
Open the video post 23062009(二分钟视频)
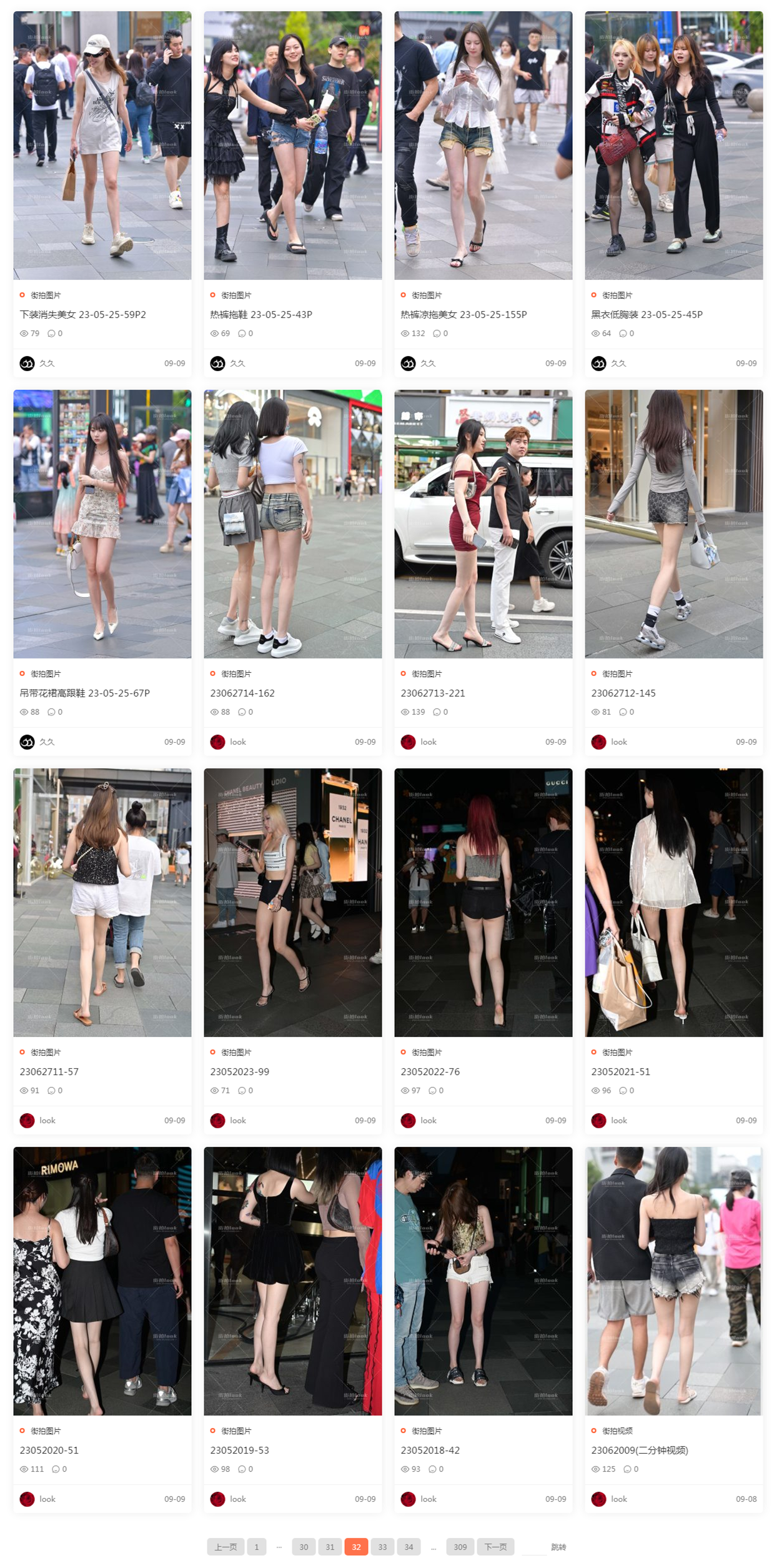(639, 1450)
